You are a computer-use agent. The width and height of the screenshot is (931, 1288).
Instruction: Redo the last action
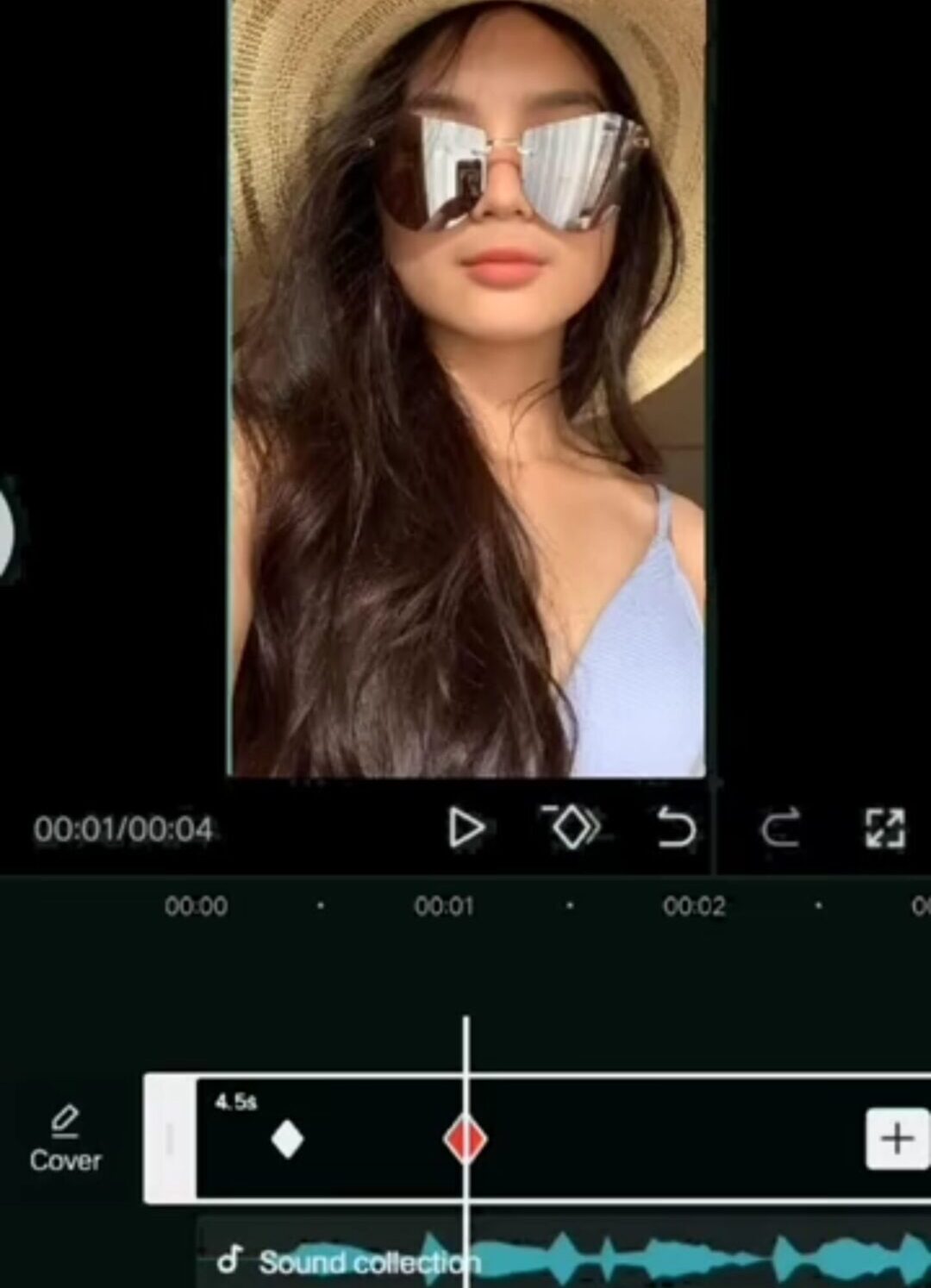point(781,829)
